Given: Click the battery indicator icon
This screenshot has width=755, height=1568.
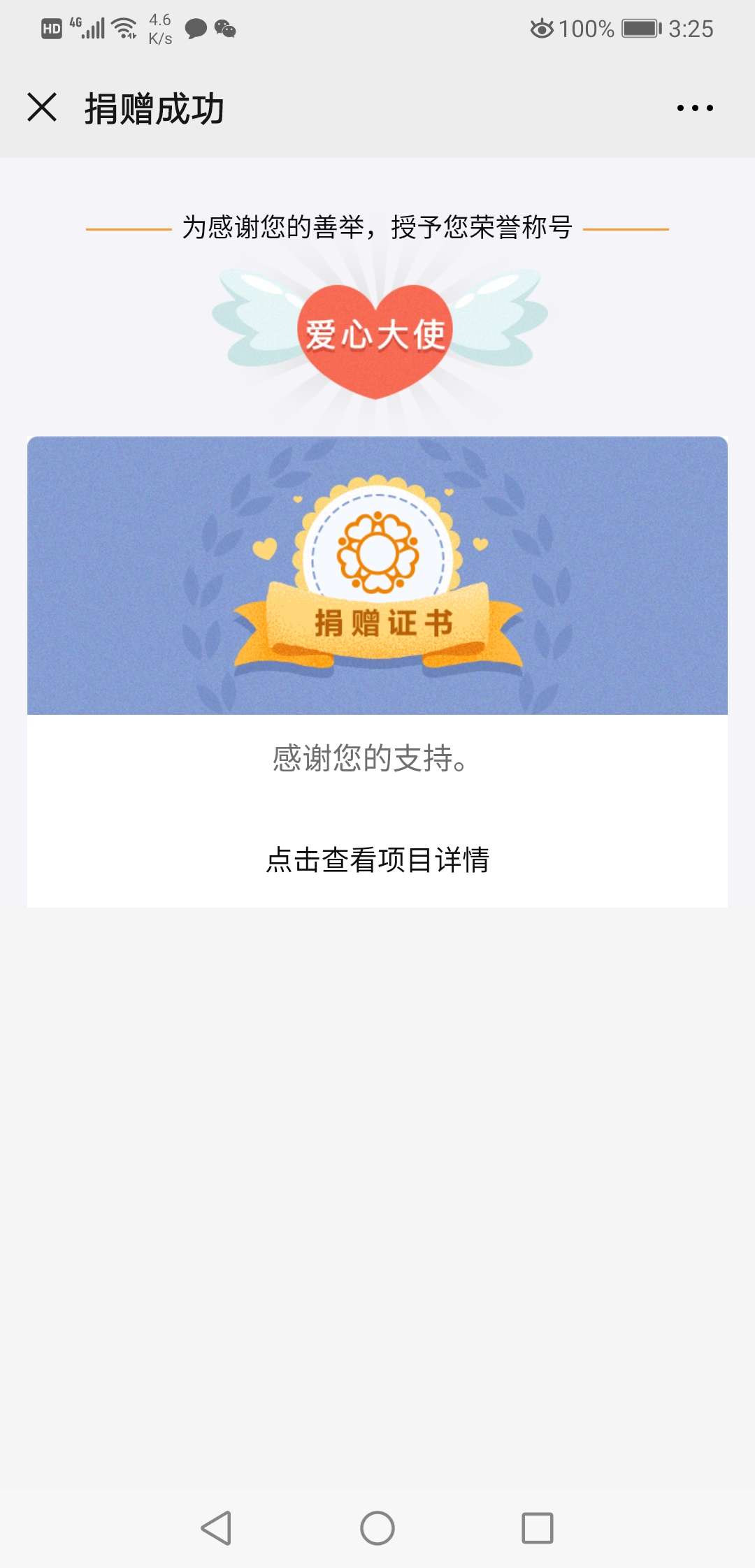Looking at the screenshot, I should click(x=640, y=28).
